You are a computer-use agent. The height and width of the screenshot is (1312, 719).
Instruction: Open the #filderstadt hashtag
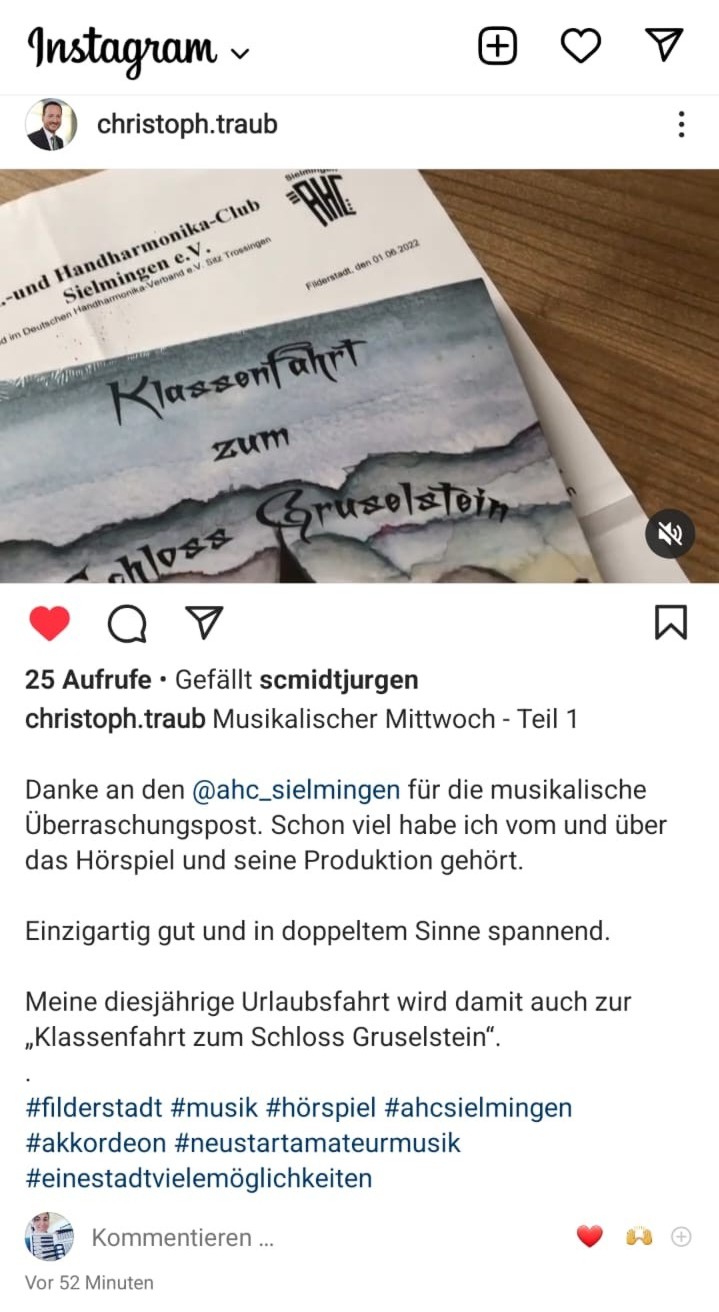pos(93,1108)
